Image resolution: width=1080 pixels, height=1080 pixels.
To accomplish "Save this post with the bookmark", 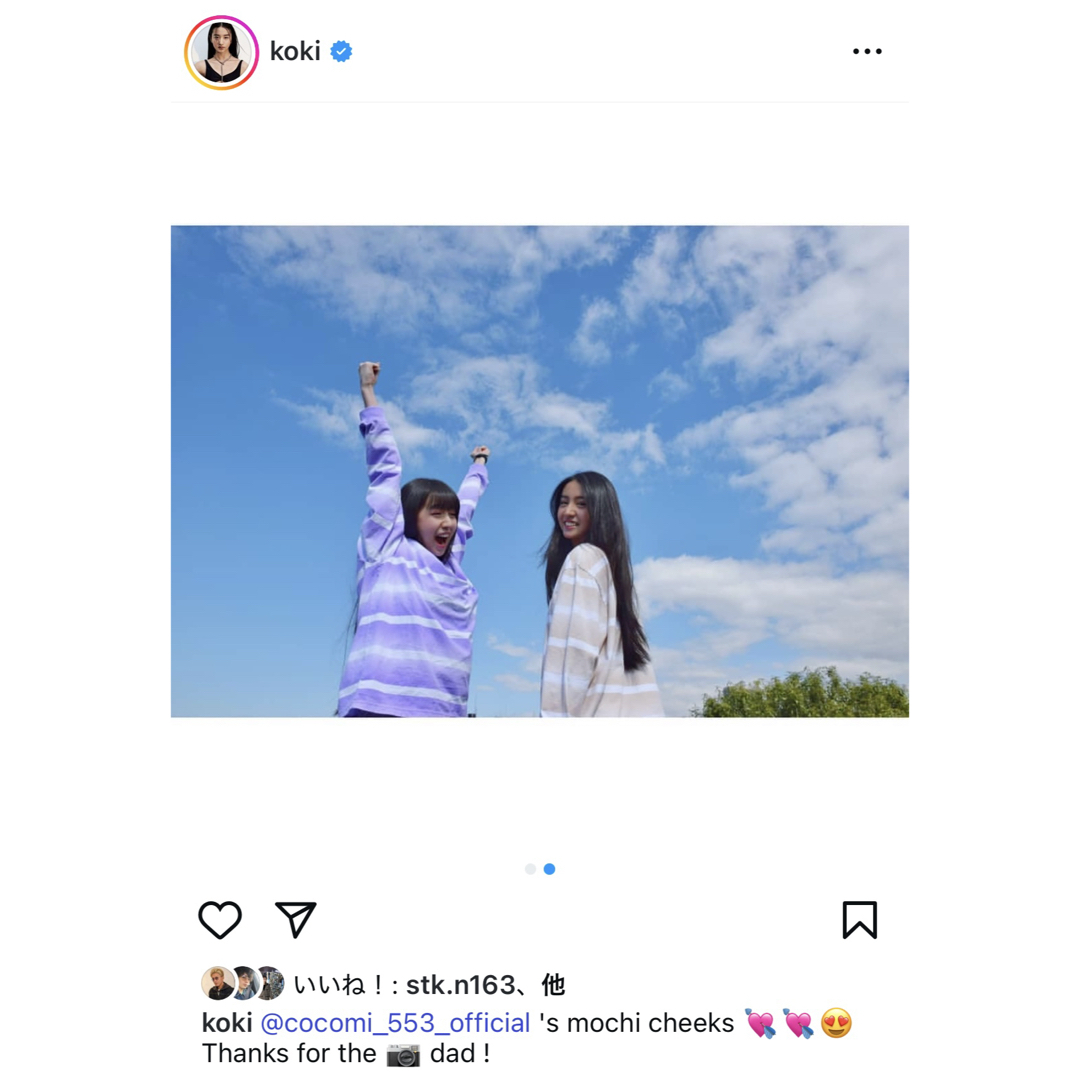I will (x=859, y=920).
